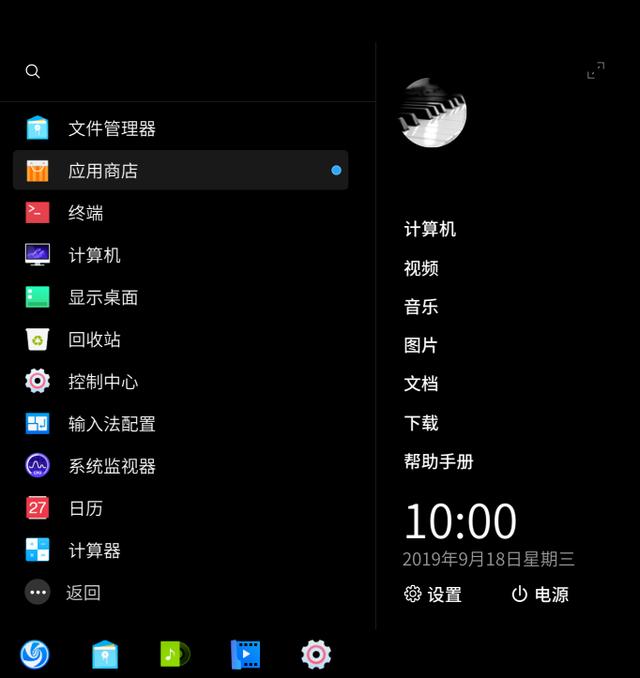The height and width of the screenshot is (678, 640).
Task: Open 日历 app
Action: tap(85, 508)
